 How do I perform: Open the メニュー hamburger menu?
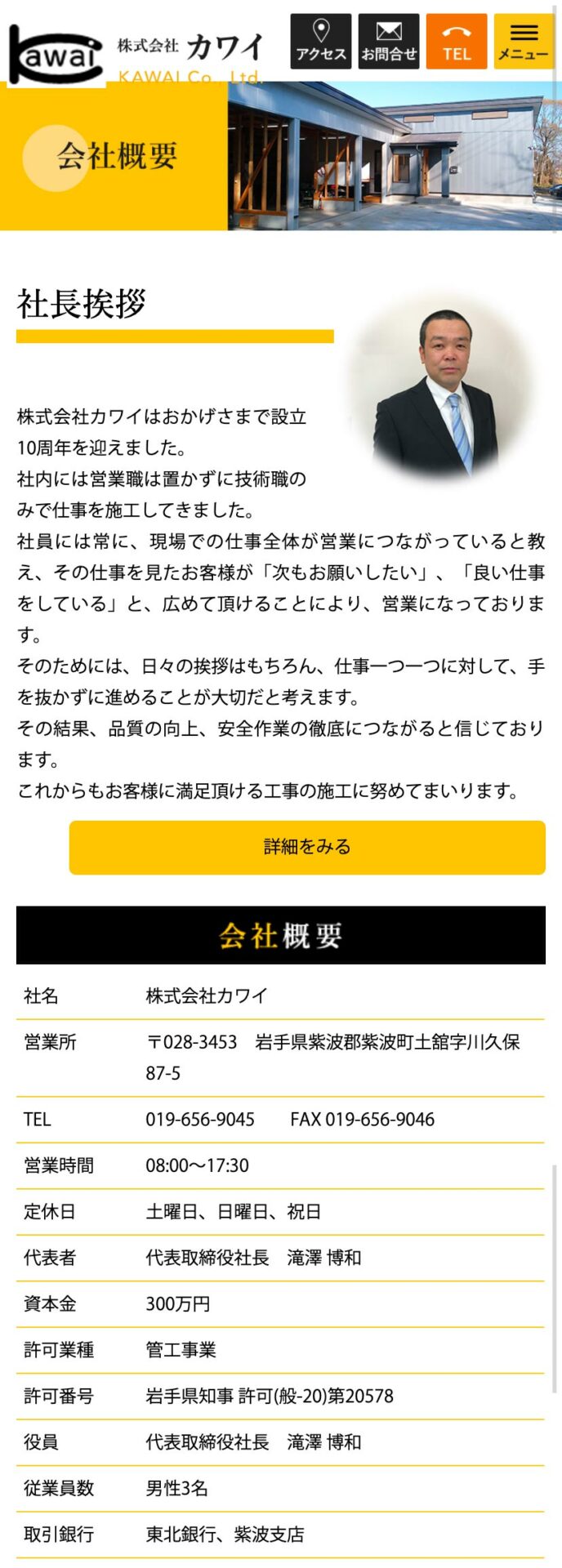click(524, 41)
